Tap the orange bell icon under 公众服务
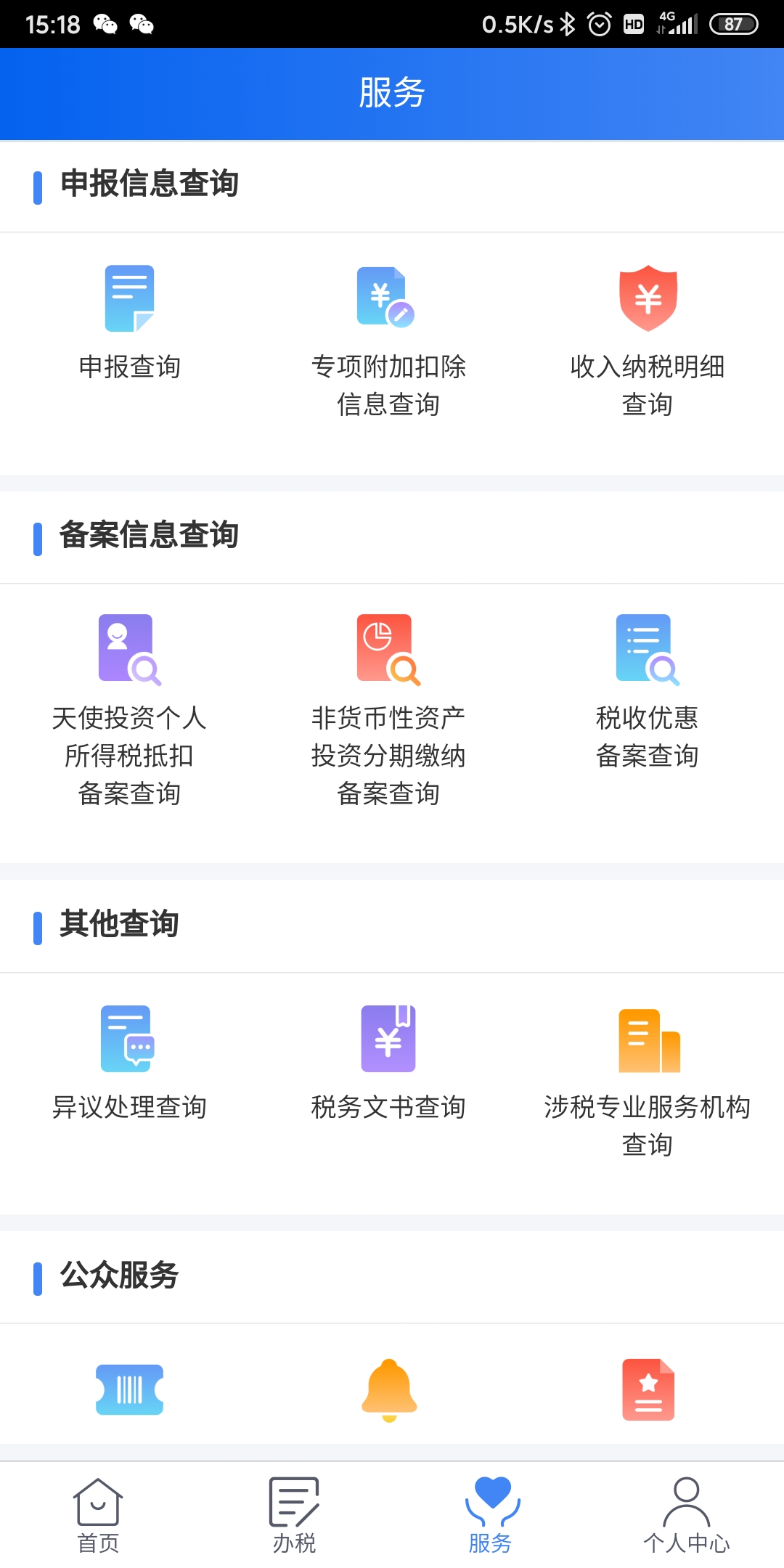784x1568 pixels. point(389,1389)
